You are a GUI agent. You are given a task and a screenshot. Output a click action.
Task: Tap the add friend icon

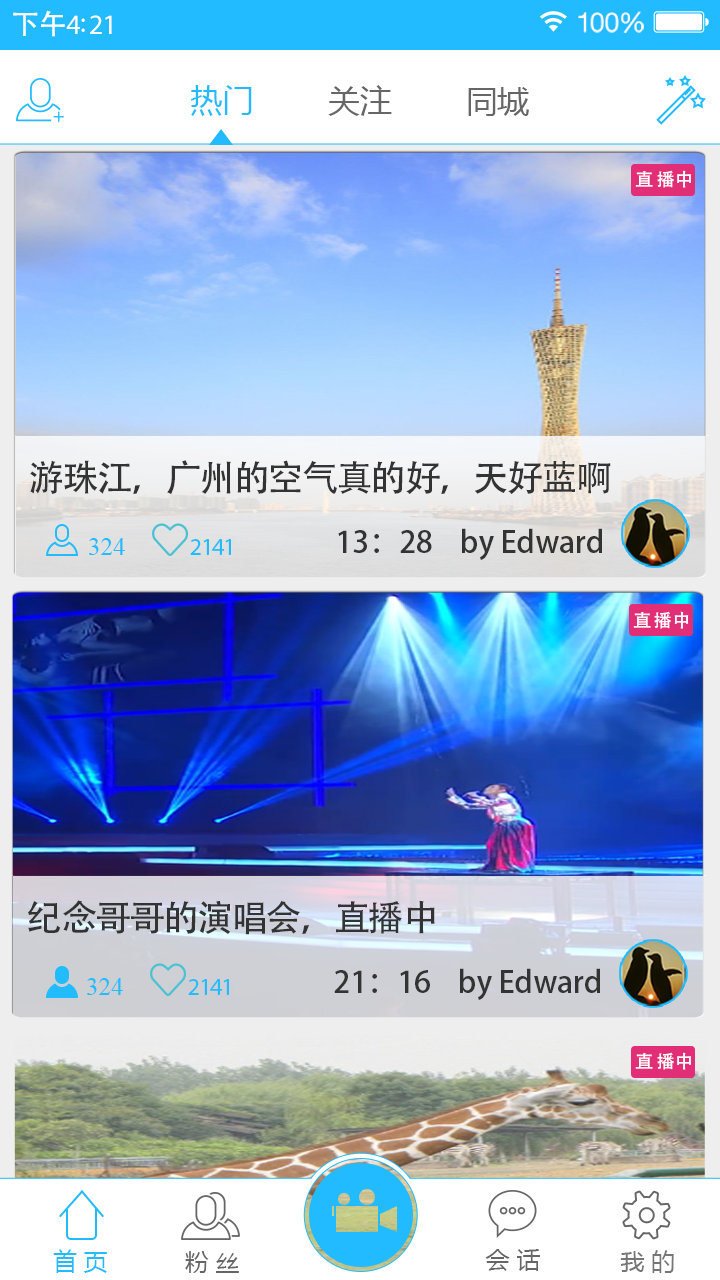40,101
